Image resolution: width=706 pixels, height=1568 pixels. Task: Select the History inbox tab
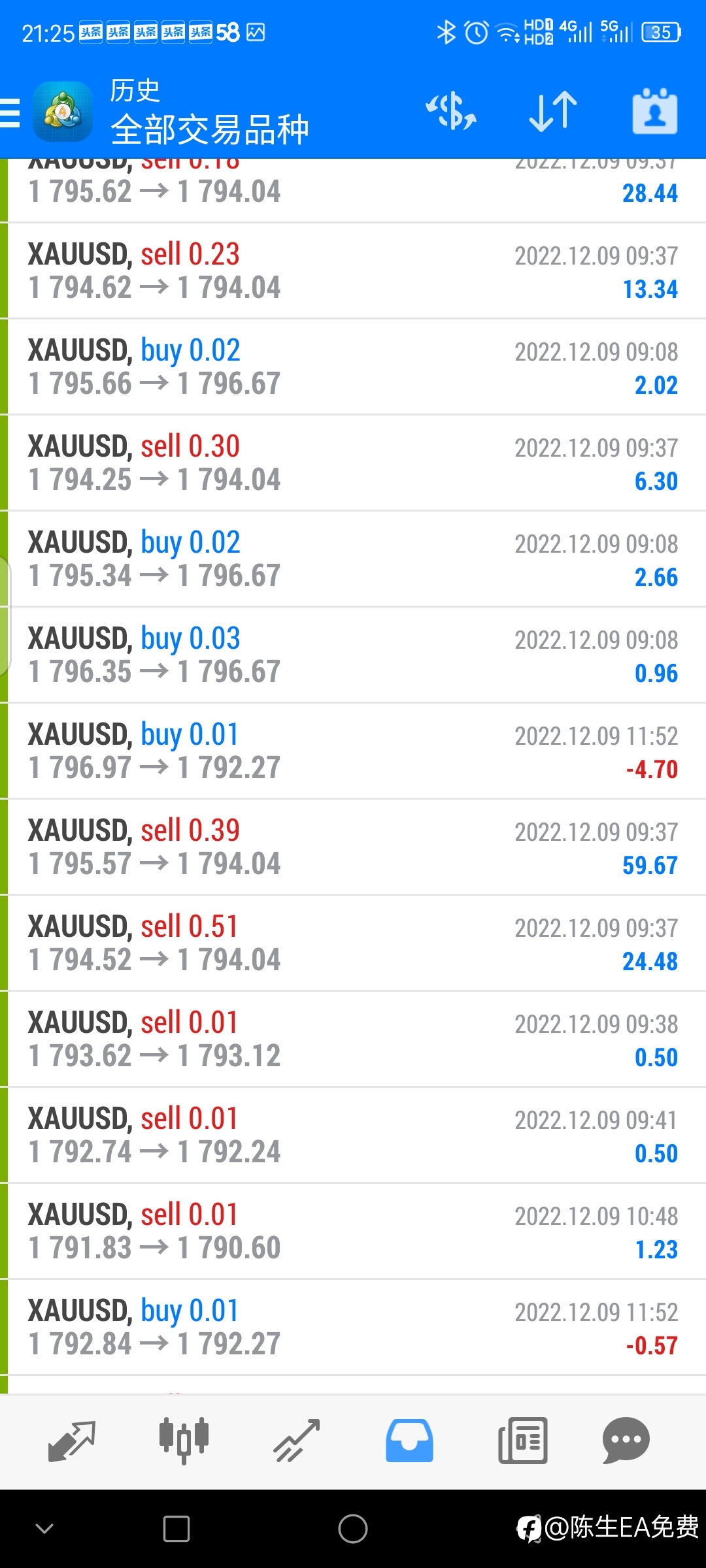tap(409, 1441)
